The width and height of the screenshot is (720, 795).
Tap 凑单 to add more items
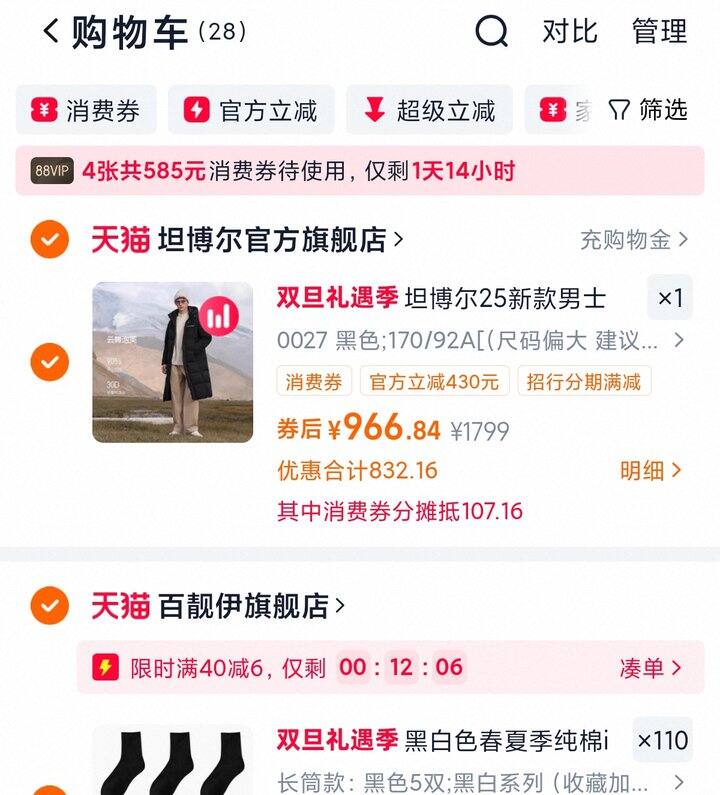(650, 668)
